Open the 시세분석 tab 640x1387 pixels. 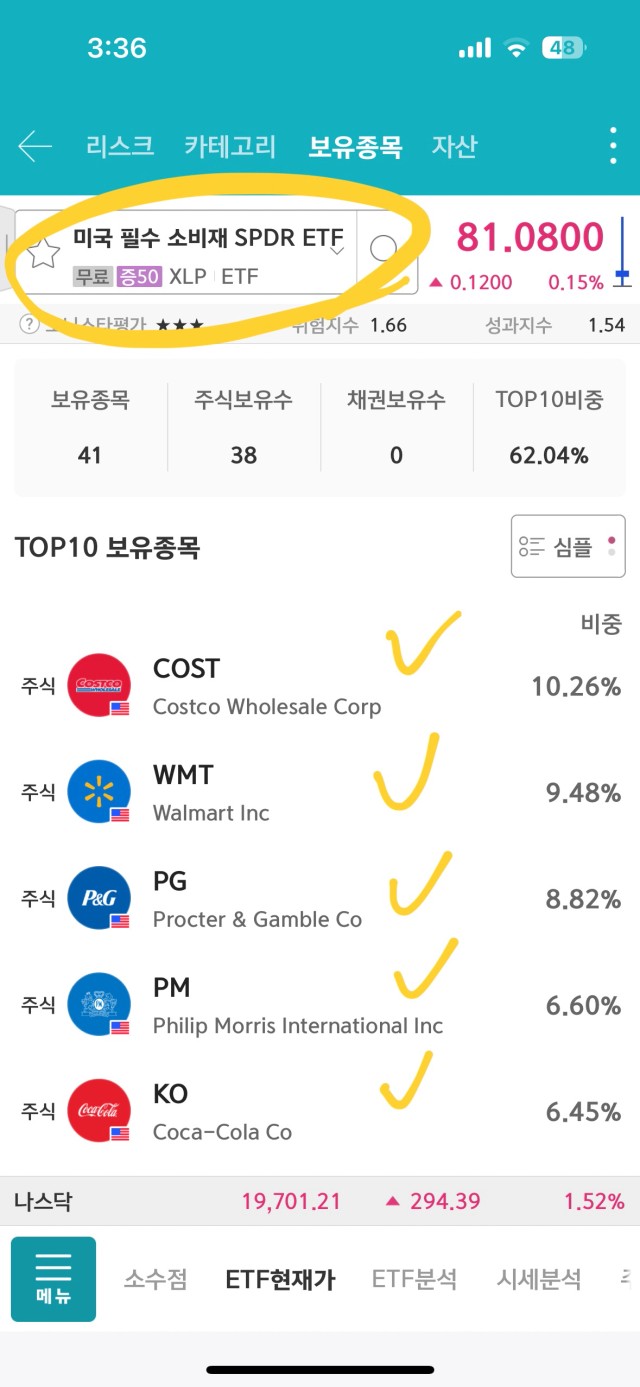point(539,1279)
